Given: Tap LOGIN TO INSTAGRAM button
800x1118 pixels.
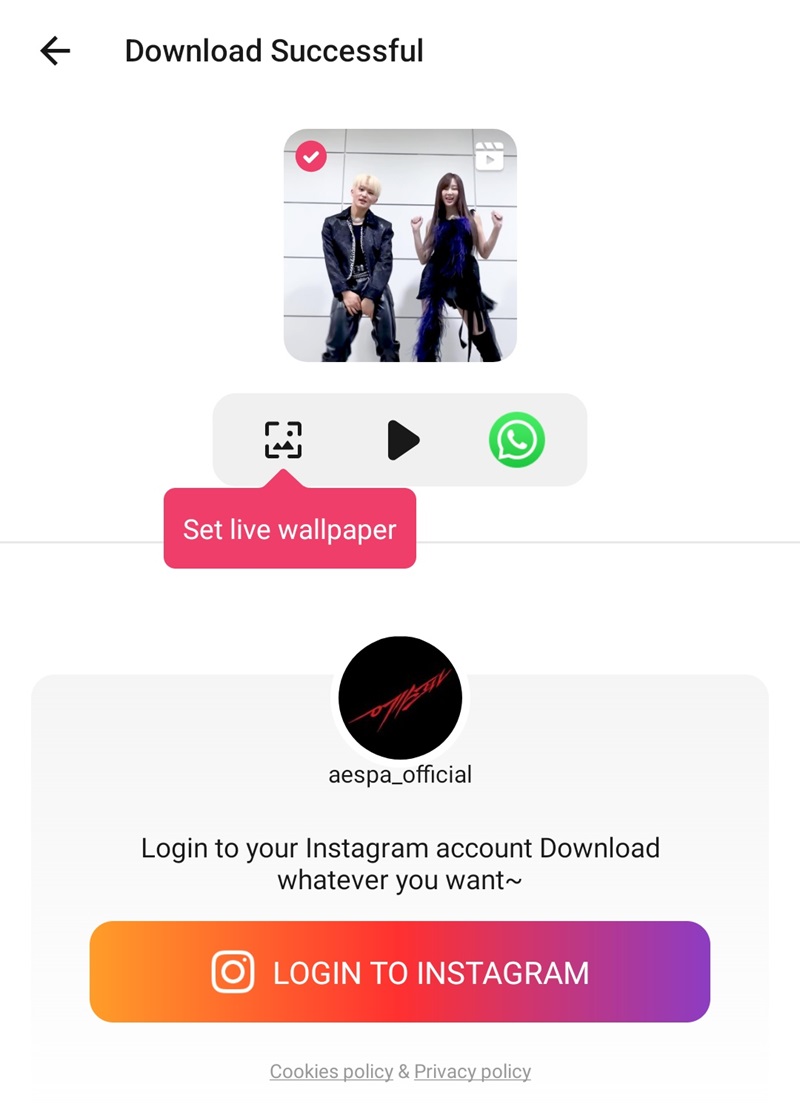Looking at the screenshot, I should 400,972.
